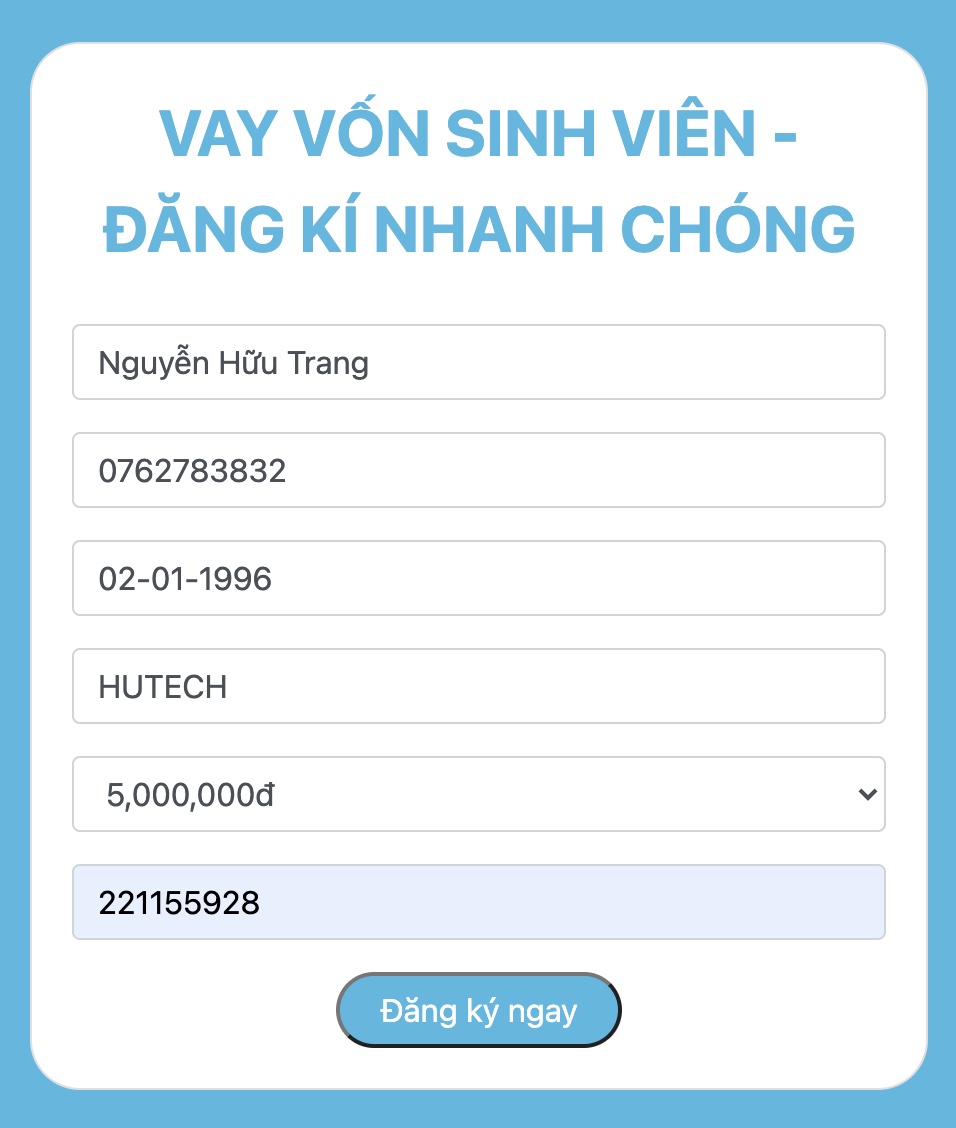The width and height of the screenshot is (956, 1128).
Task: Select the birth date field 02-01-1996
Action: (x=478, y=578)
